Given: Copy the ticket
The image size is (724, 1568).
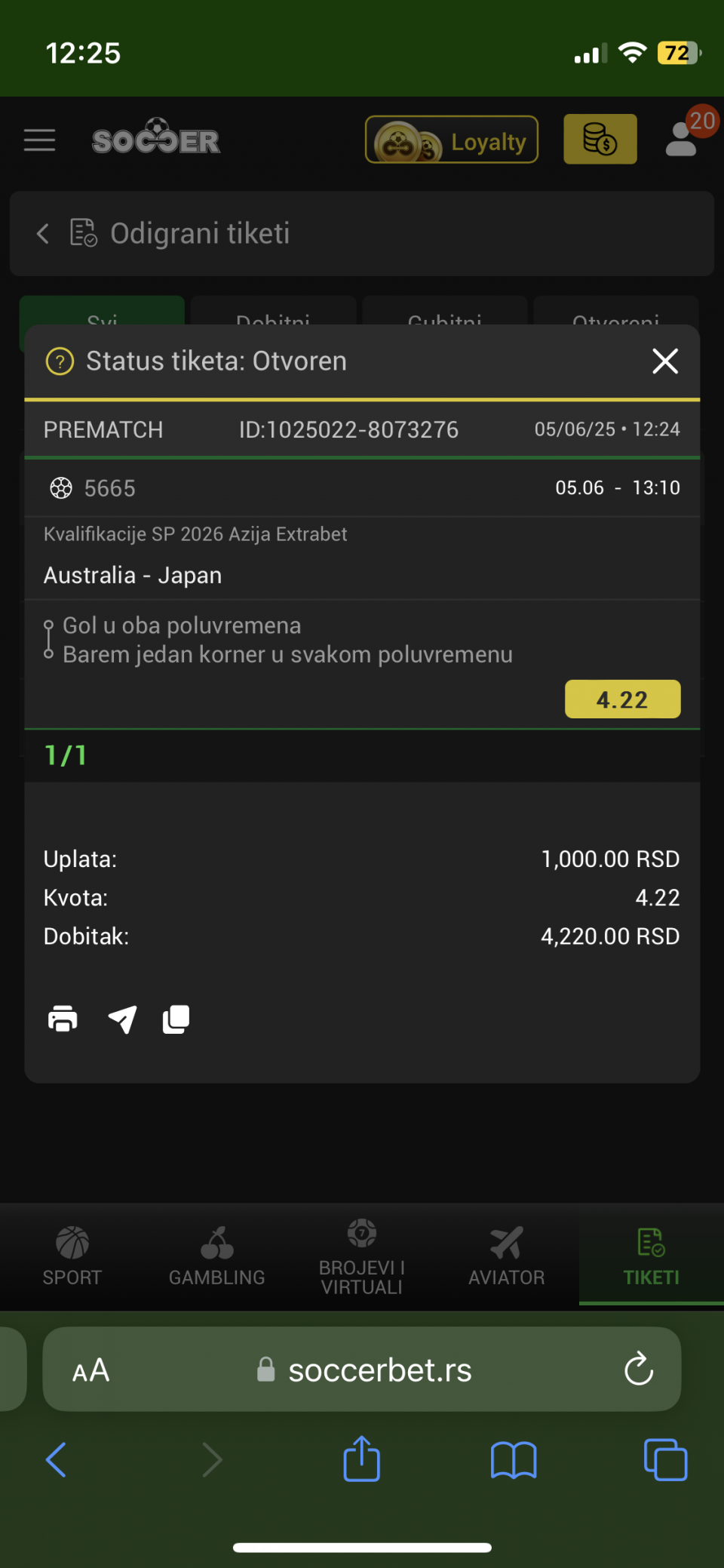Looking at the screenshot, I should tap(176, 1019).
